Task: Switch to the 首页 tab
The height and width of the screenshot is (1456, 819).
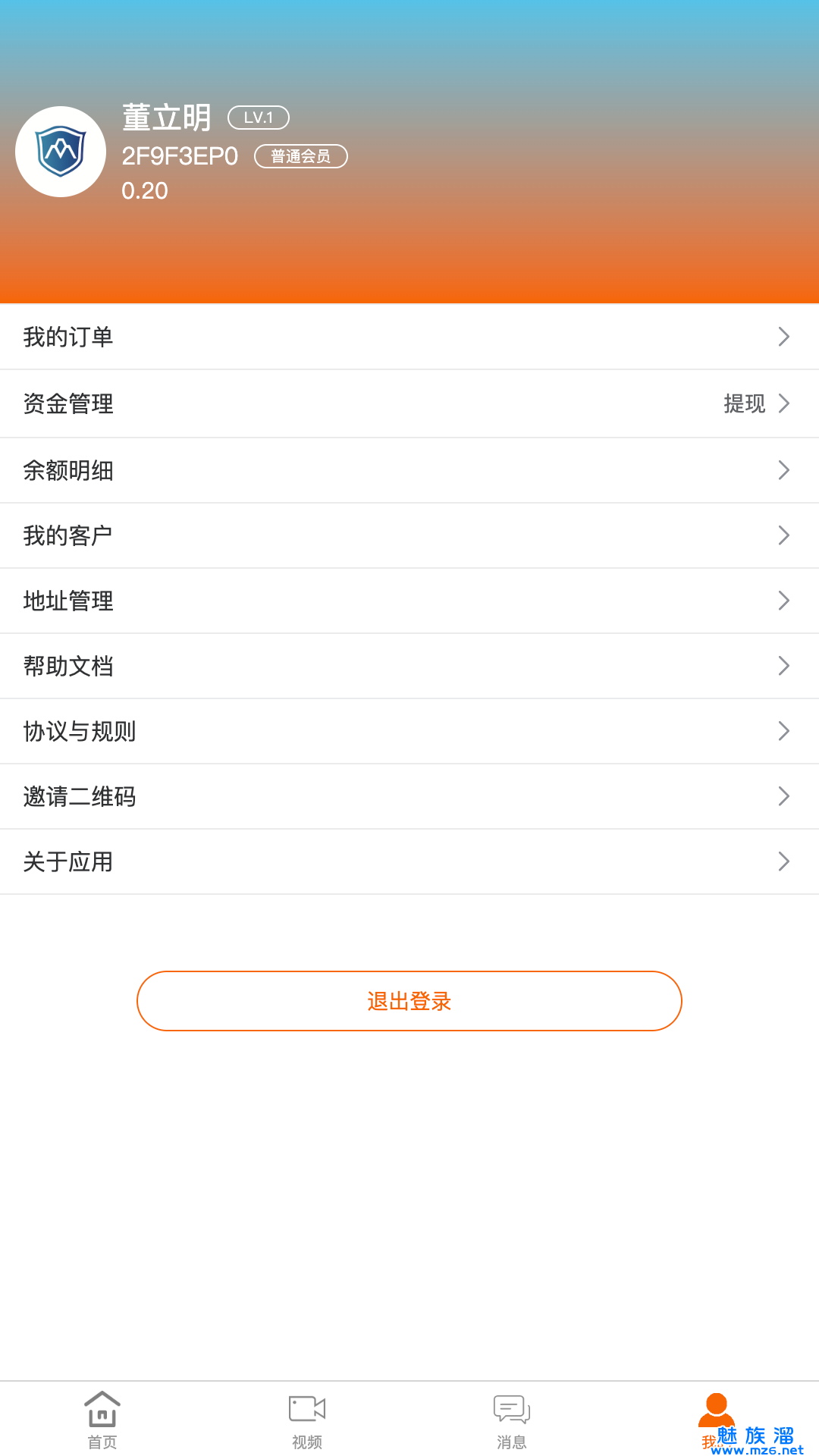Action: [x=102, y=1420]
